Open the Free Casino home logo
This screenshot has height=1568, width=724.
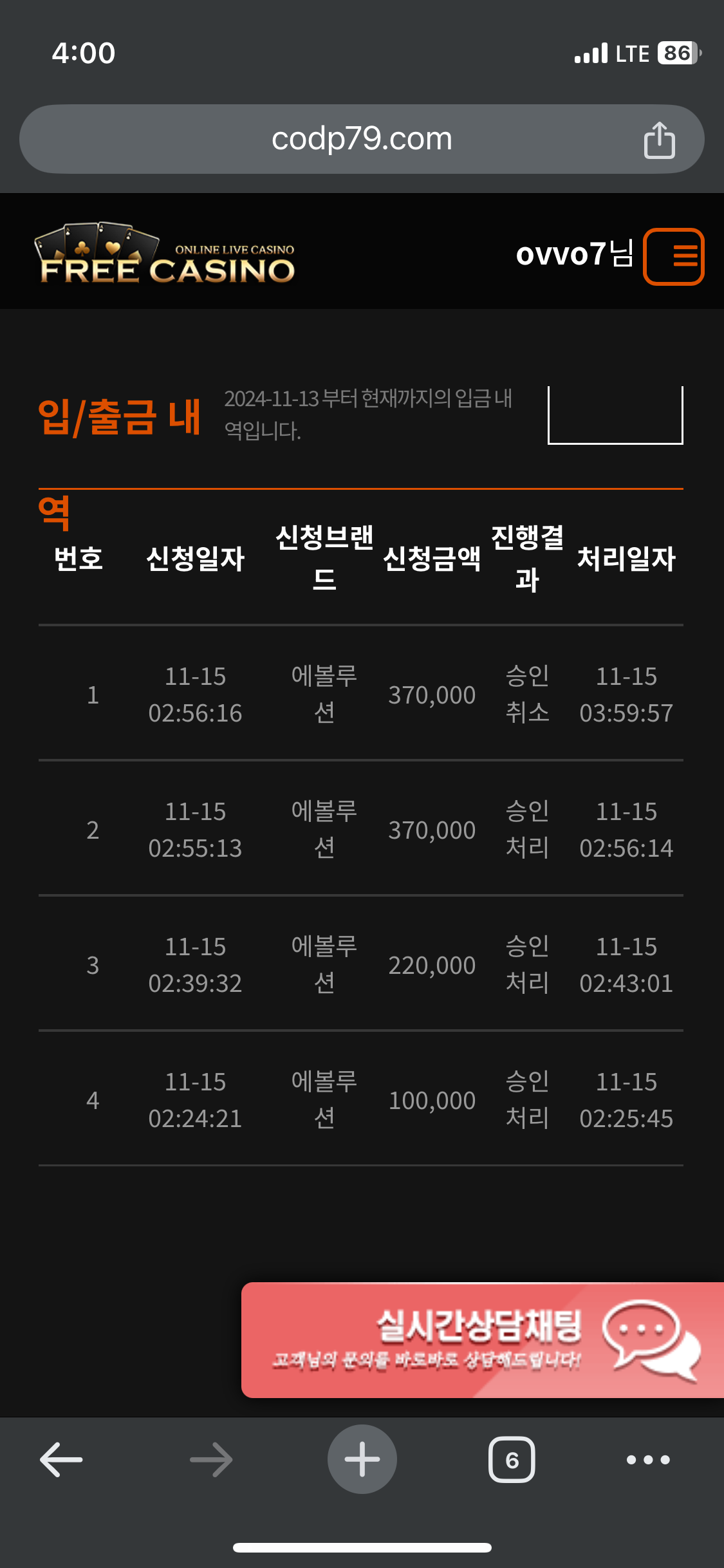coord(165,256)
